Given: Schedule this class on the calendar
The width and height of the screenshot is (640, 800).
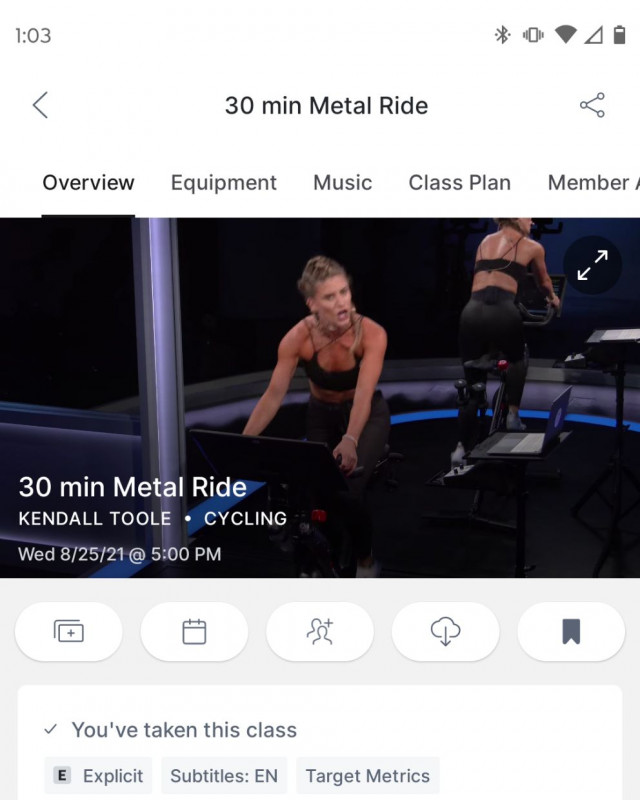Looking at the screenshot, I should coord(194,631).
